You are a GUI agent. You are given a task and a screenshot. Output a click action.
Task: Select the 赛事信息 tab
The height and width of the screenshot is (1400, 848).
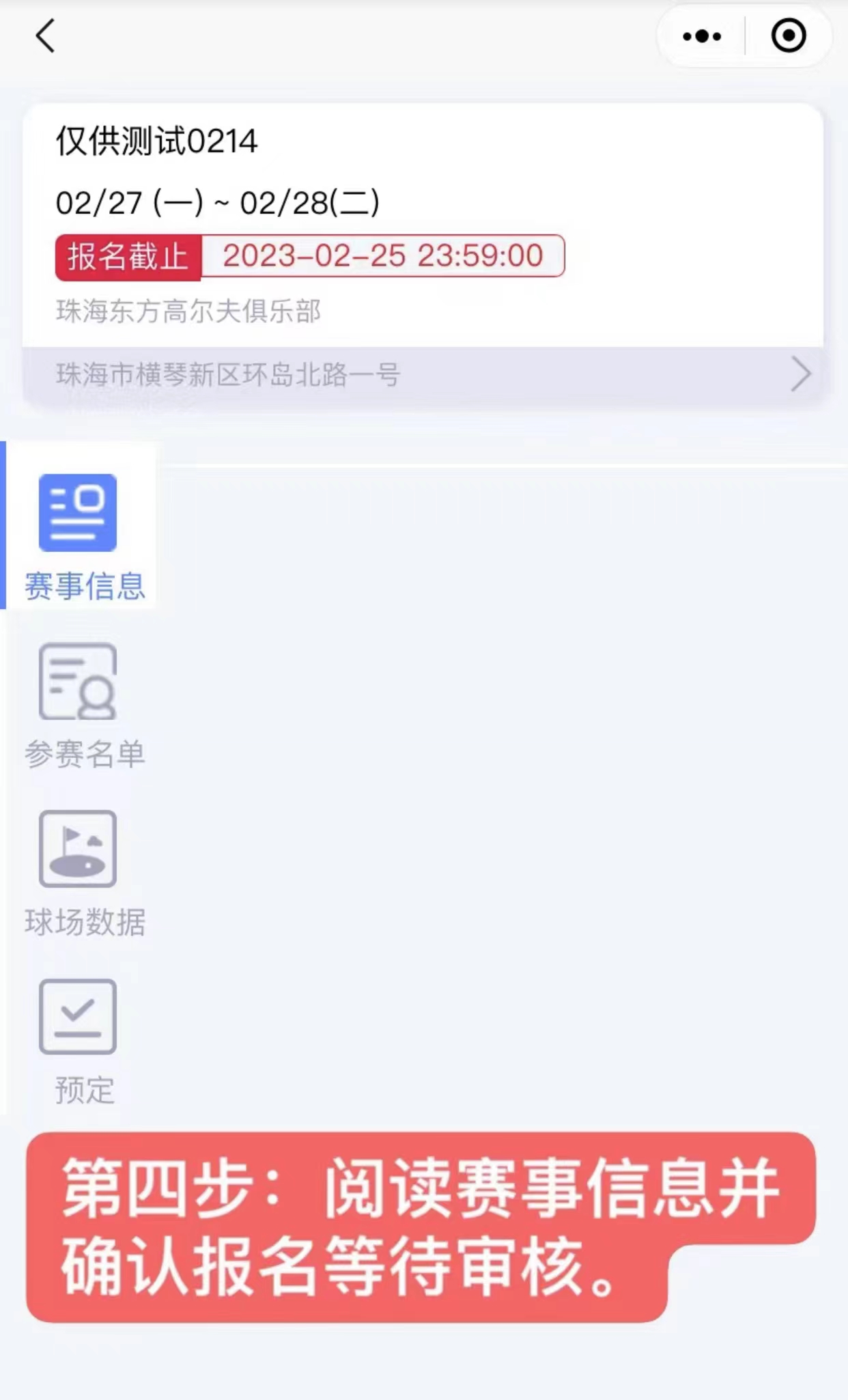[x=82, y=537]
